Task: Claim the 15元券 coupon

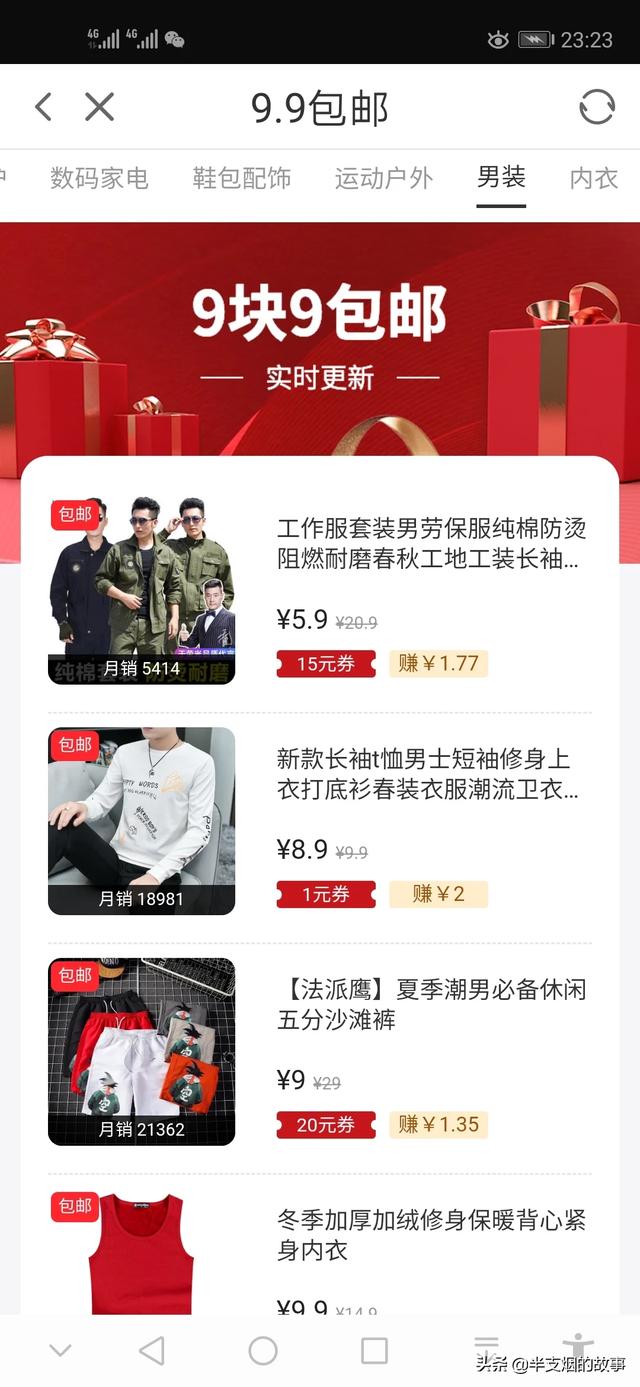Action: 326,664
